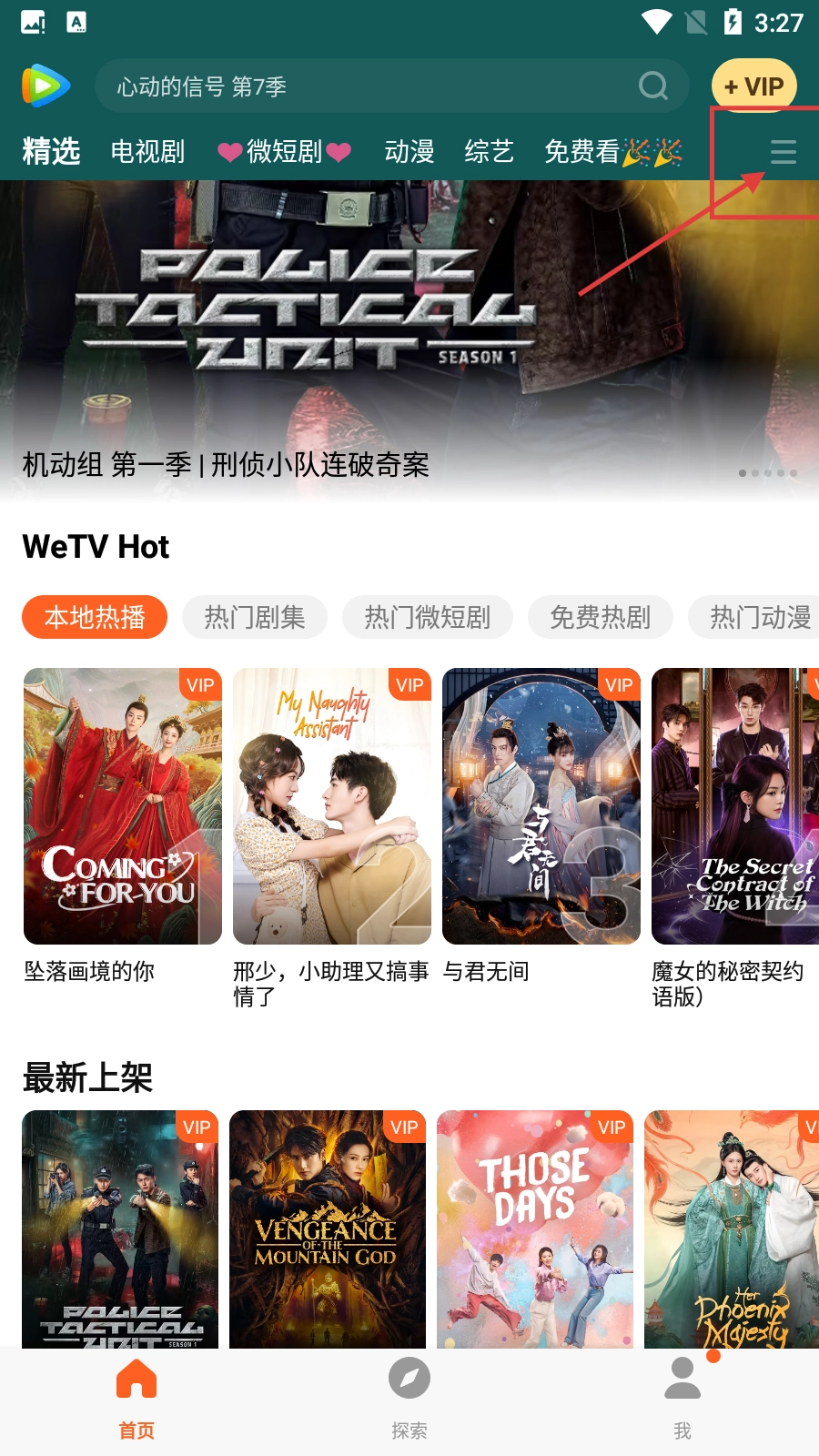Watch 与君无间
Screen dimensions: 819x1456
tap(541, 806)
